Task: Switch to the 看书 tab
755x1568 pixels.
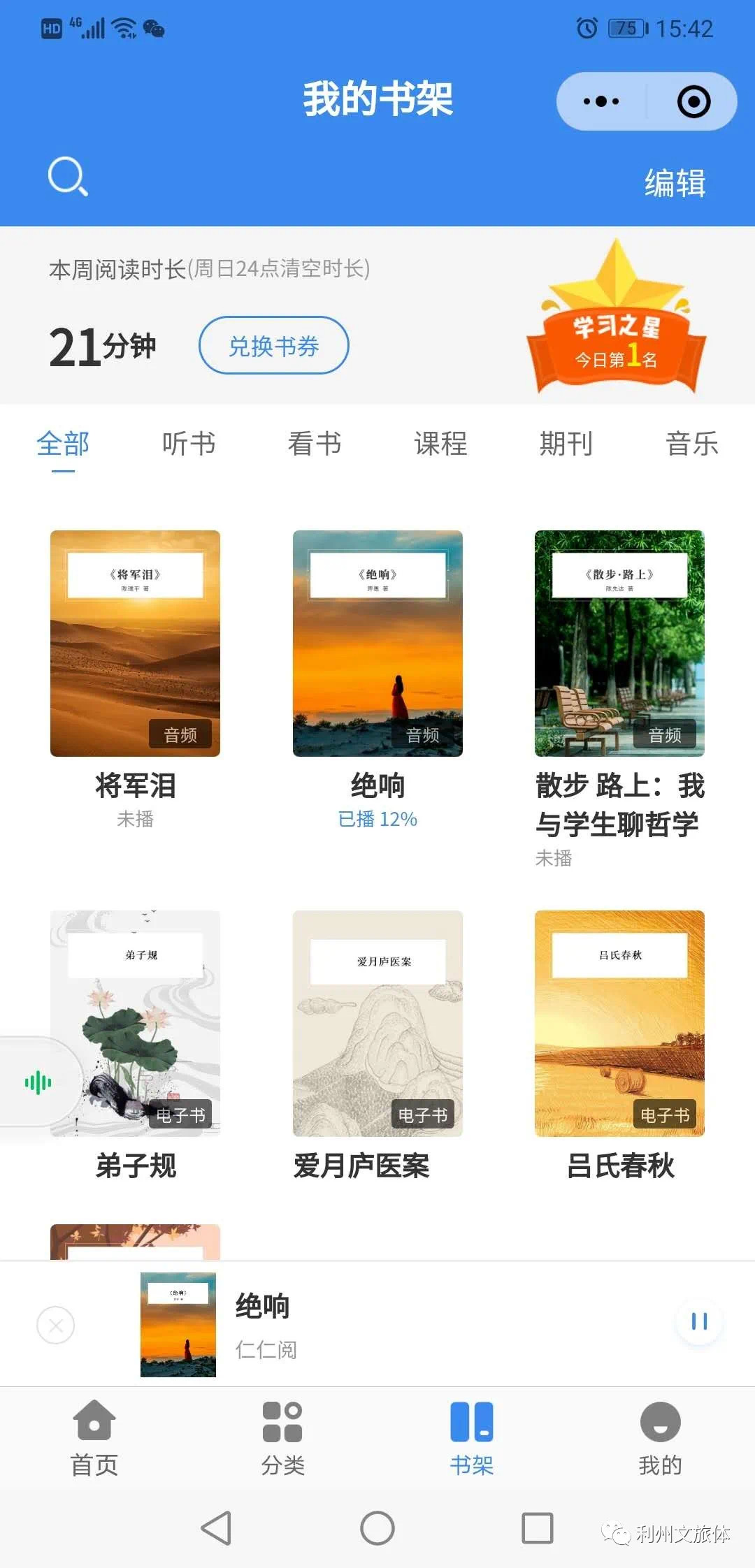Action: (x=314, y=444)
